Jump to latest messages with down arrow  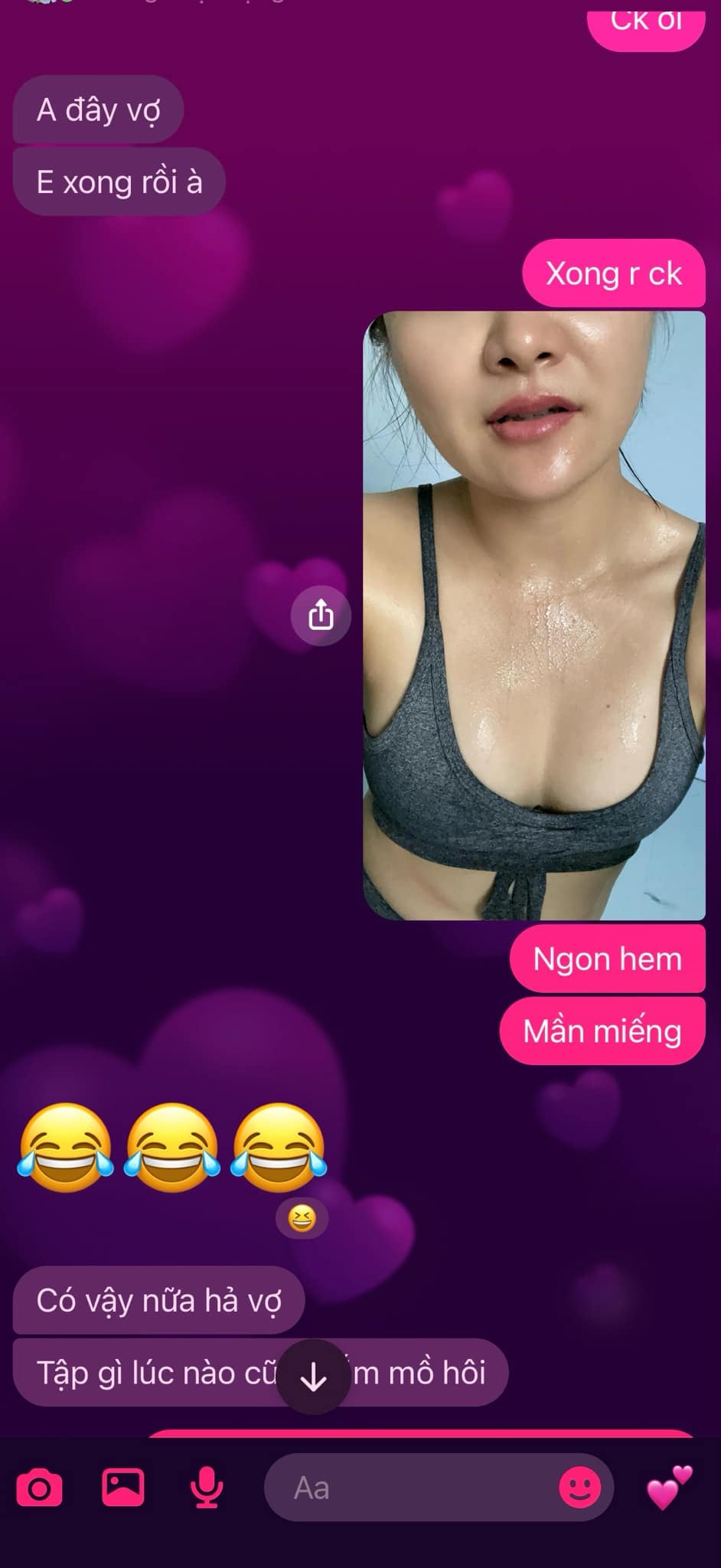[x=313, y=1377]
